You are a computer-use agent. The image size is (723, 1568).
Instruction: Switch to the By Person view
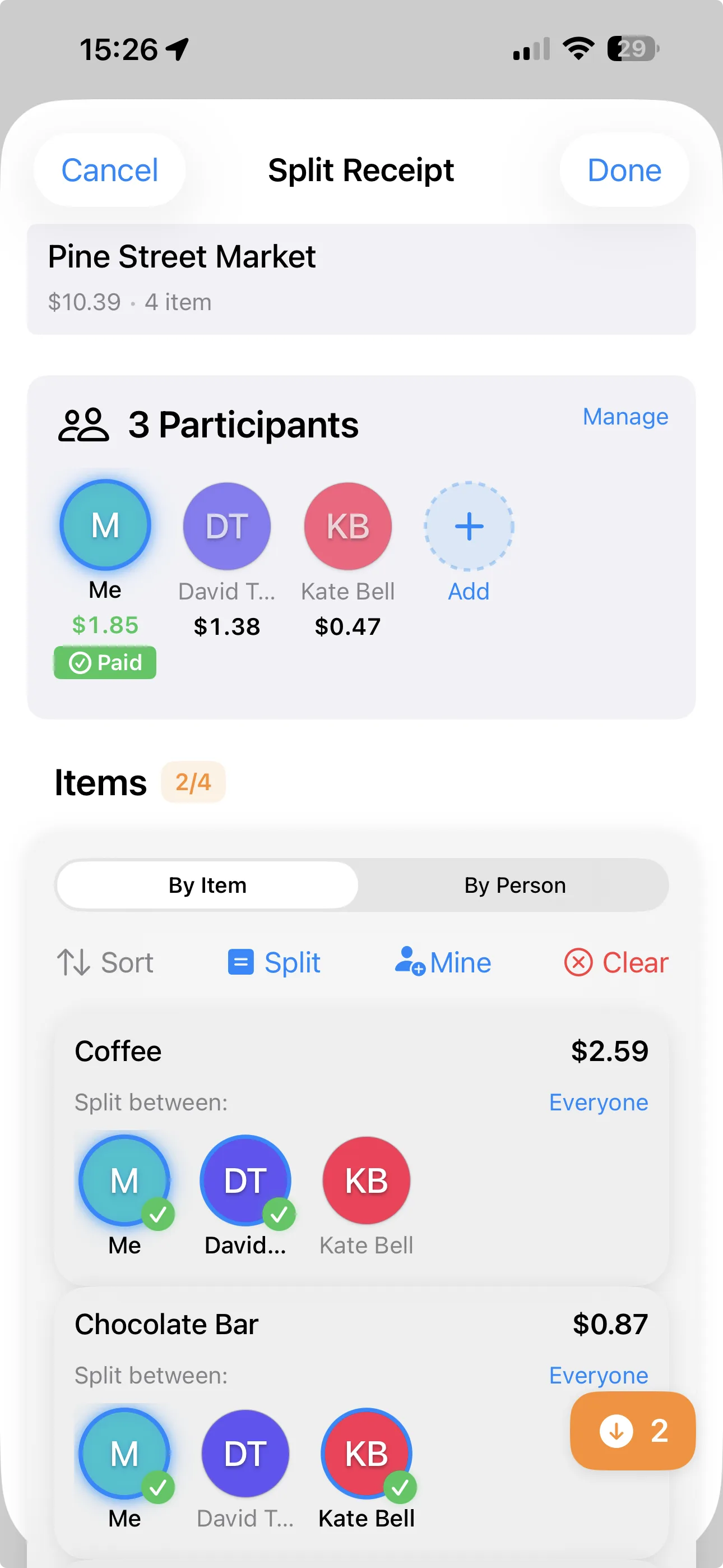tap(515, 885)
